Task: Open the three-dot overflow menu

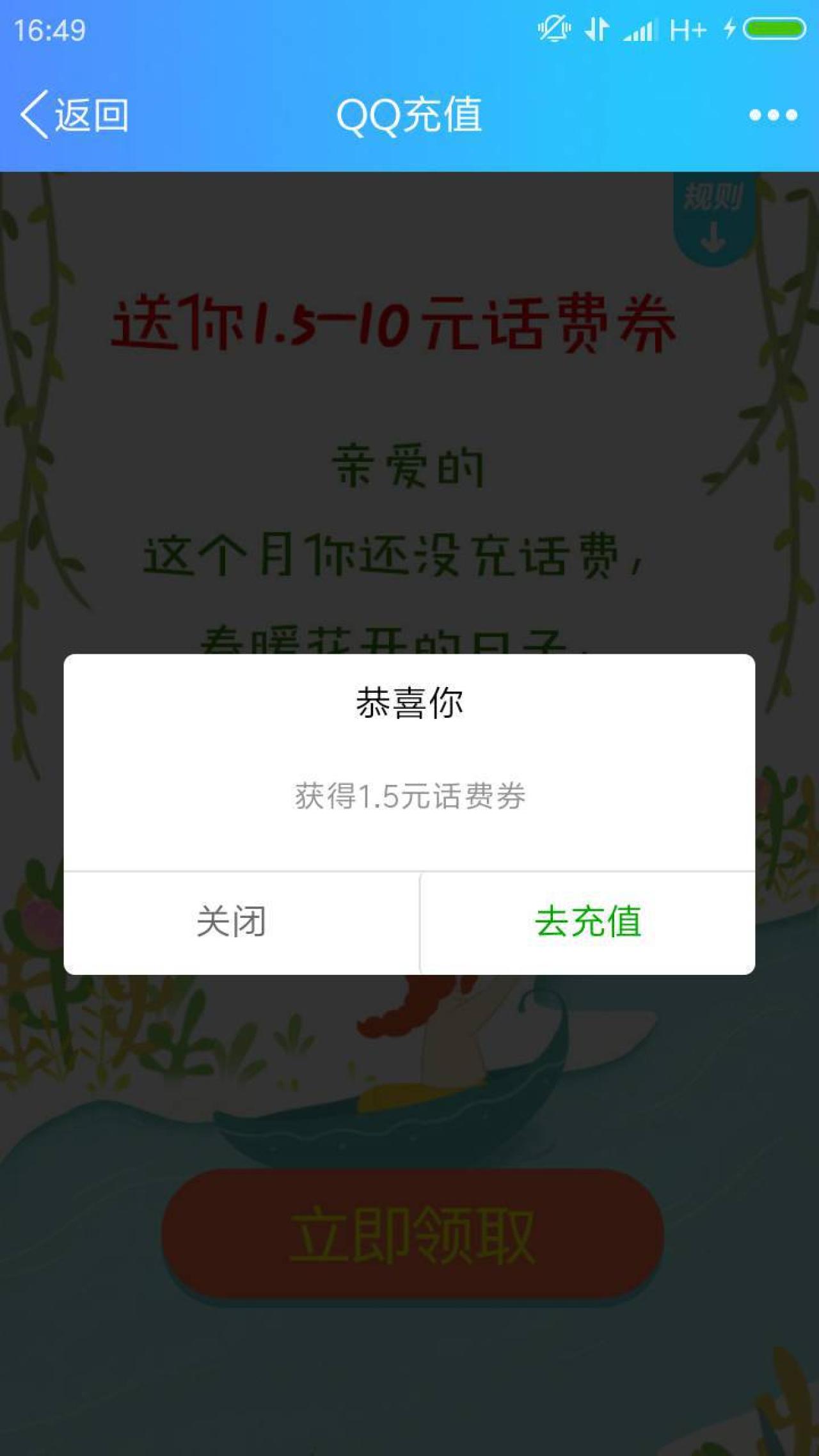Action: click(x=773, y=115)
